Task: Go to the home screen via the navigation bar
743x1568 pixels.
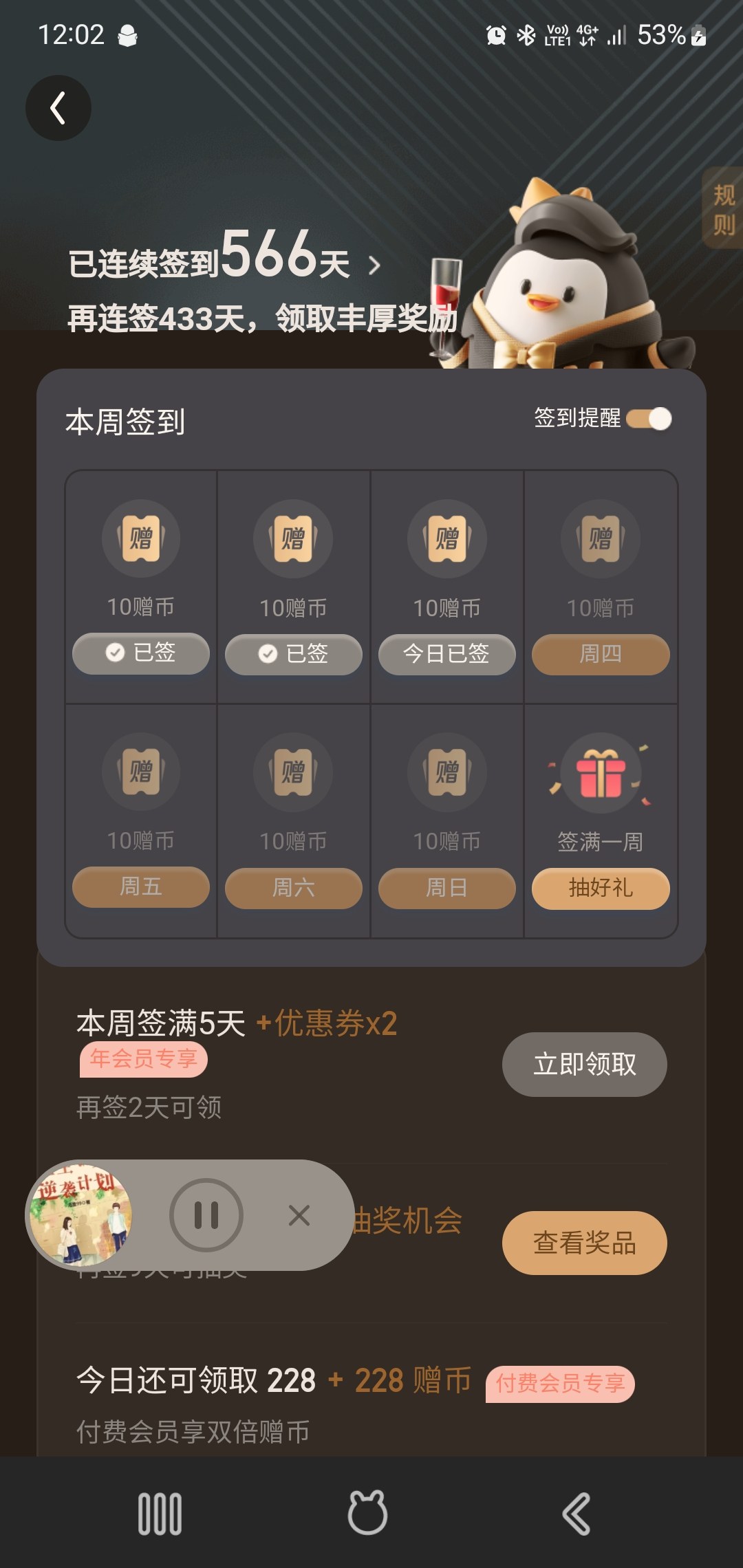Action: click(367, 1514)
